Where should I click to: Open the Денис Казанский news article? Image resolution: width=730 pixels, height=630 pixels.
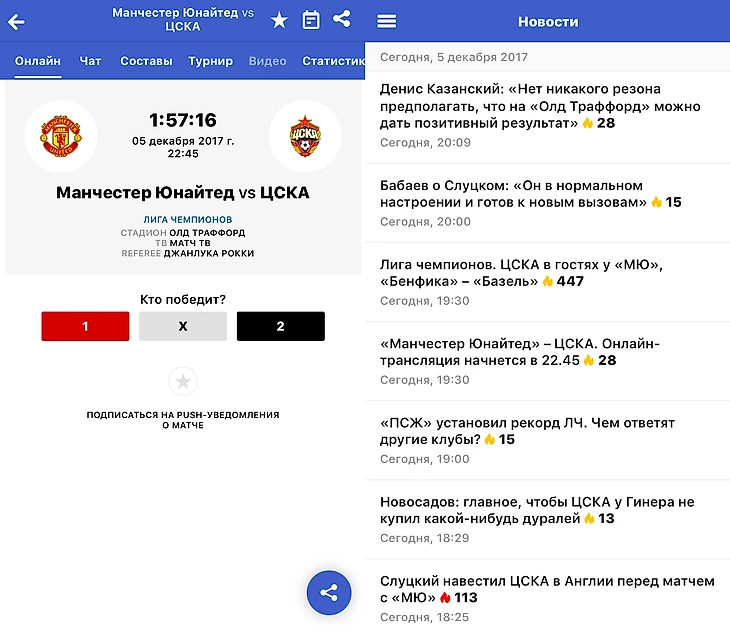click(540, 106)
